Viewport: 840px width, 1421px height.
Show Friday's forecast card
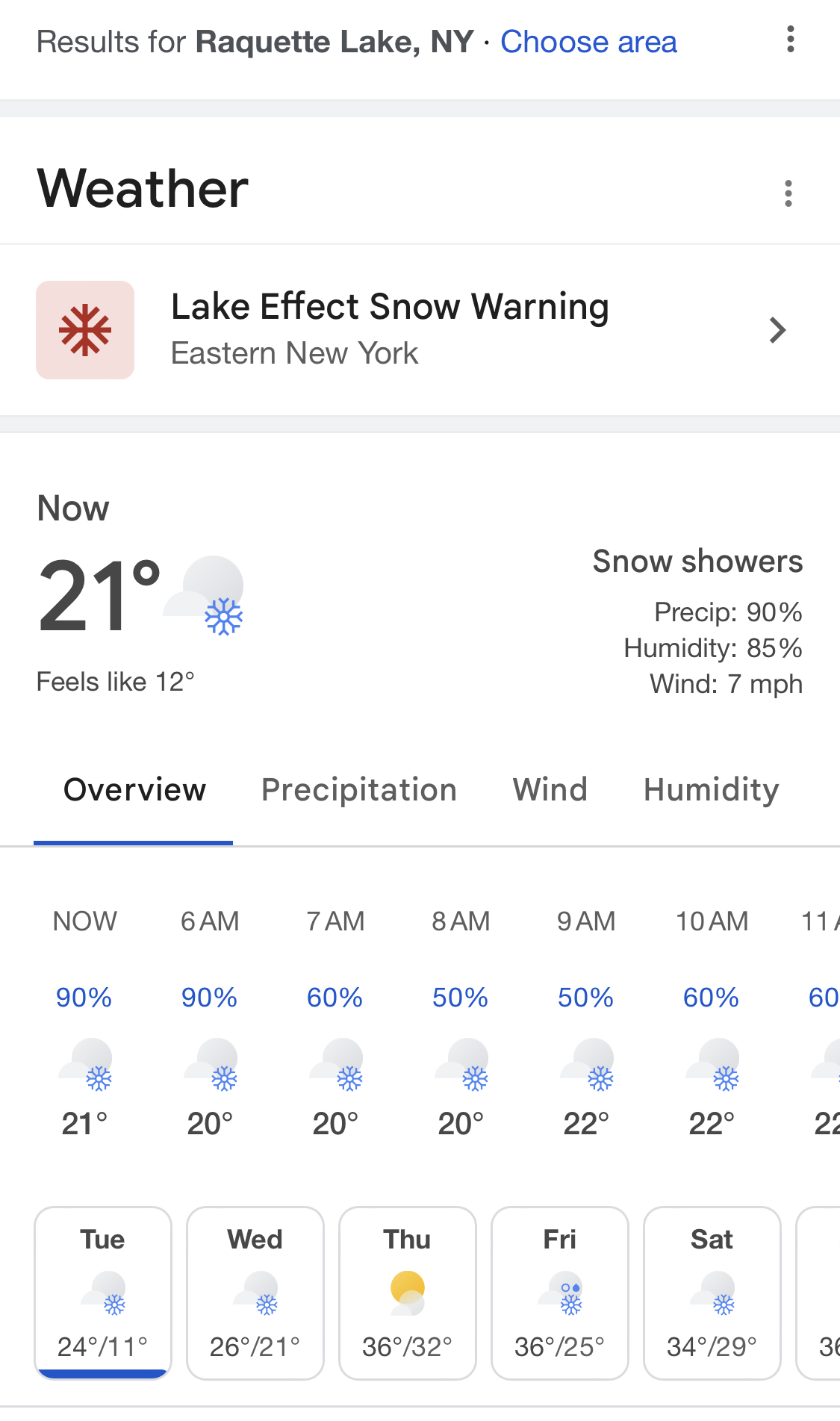560,1293
